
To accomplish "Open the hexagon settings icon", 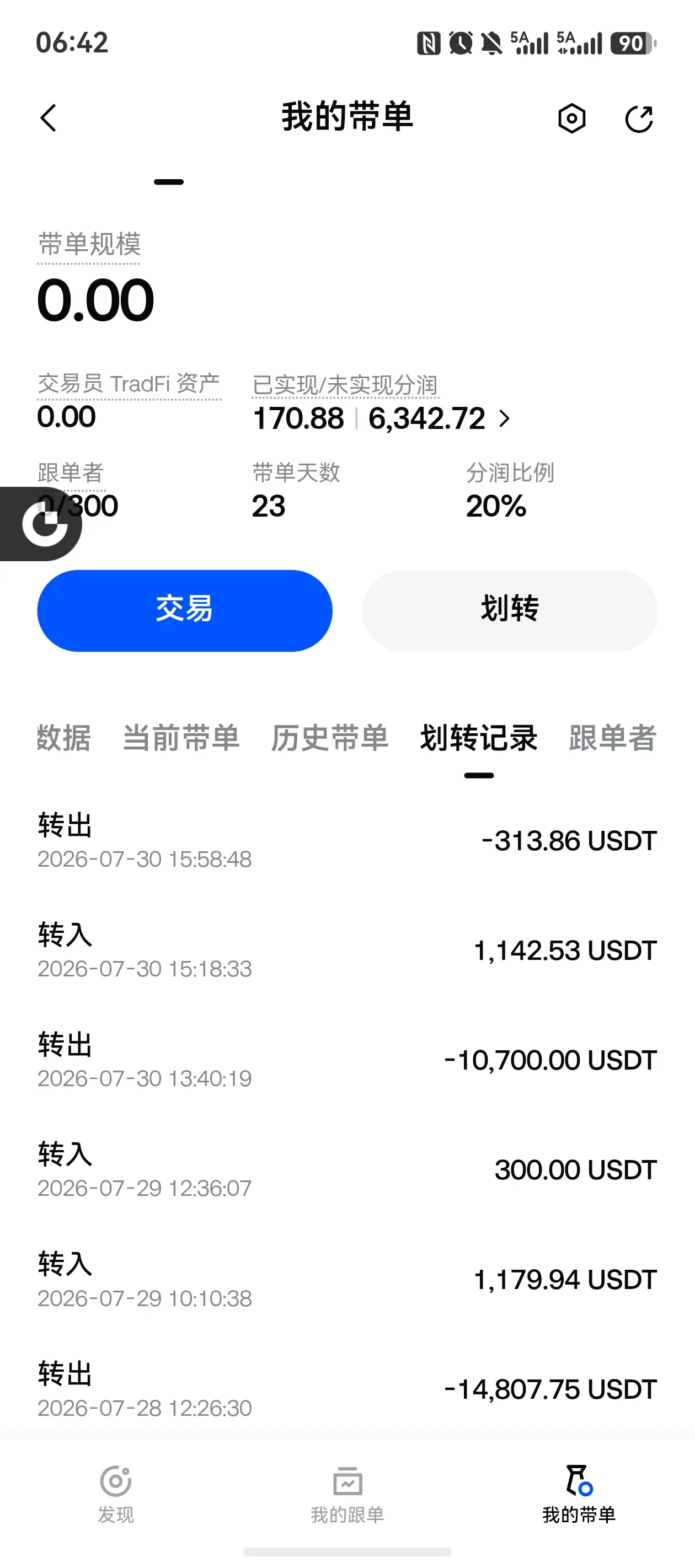I will click(571, 118).
